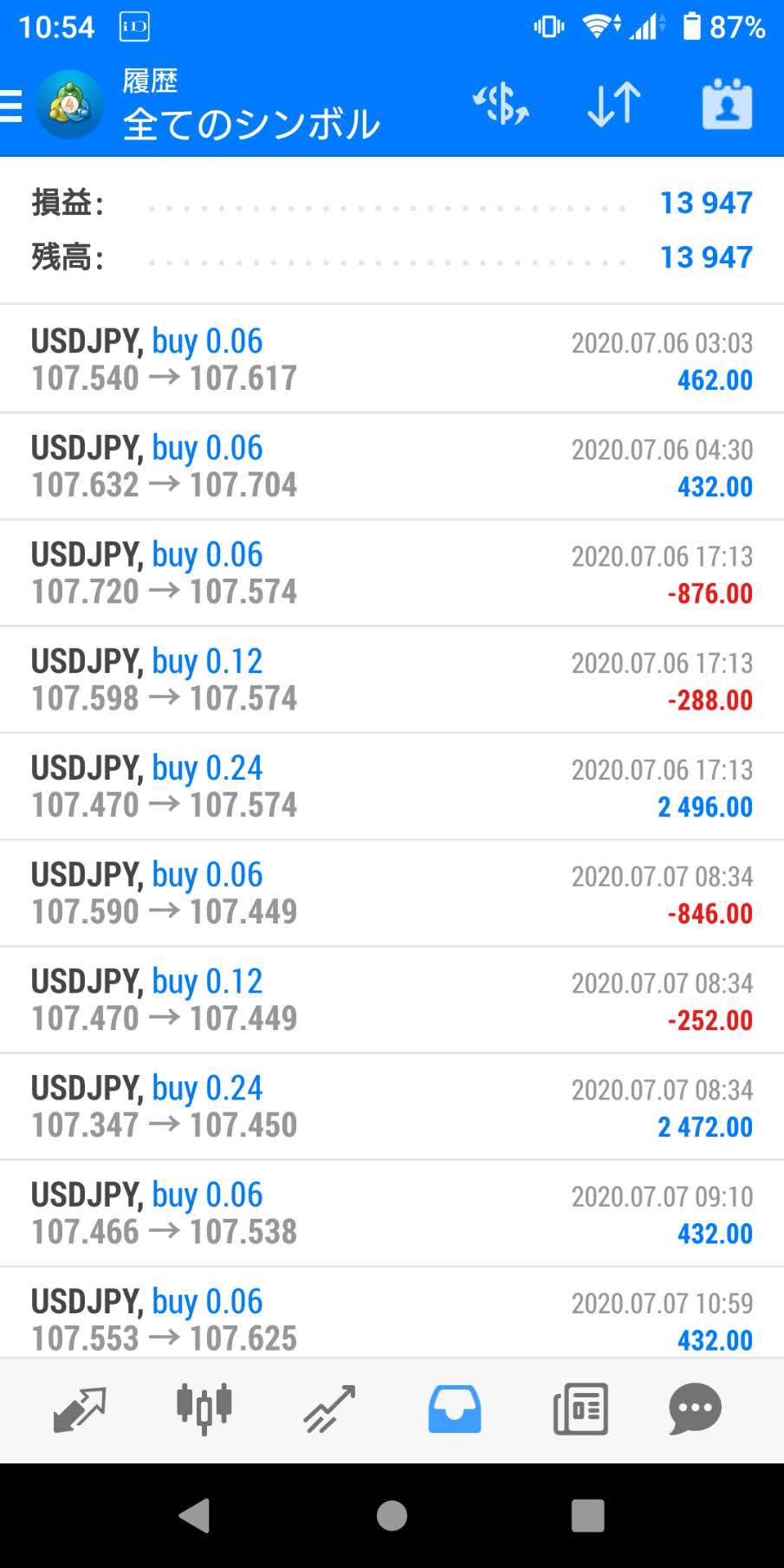This screenshot has width=784, height=1568.
Task: Switch to the Quotes tab
Action: pyautogui.click(x=80, y=1409)
